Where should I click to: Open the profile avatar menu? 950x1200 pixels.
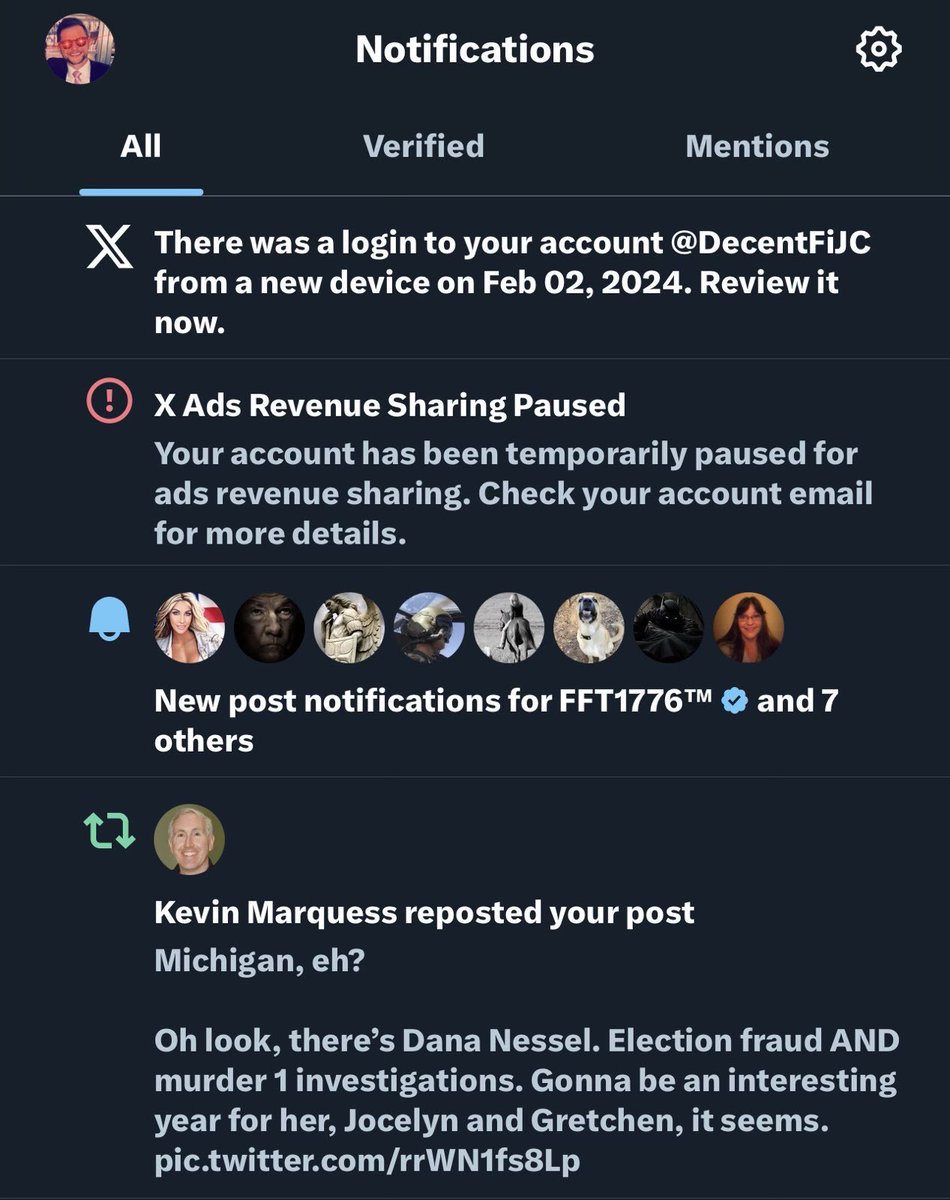point(80,49)
